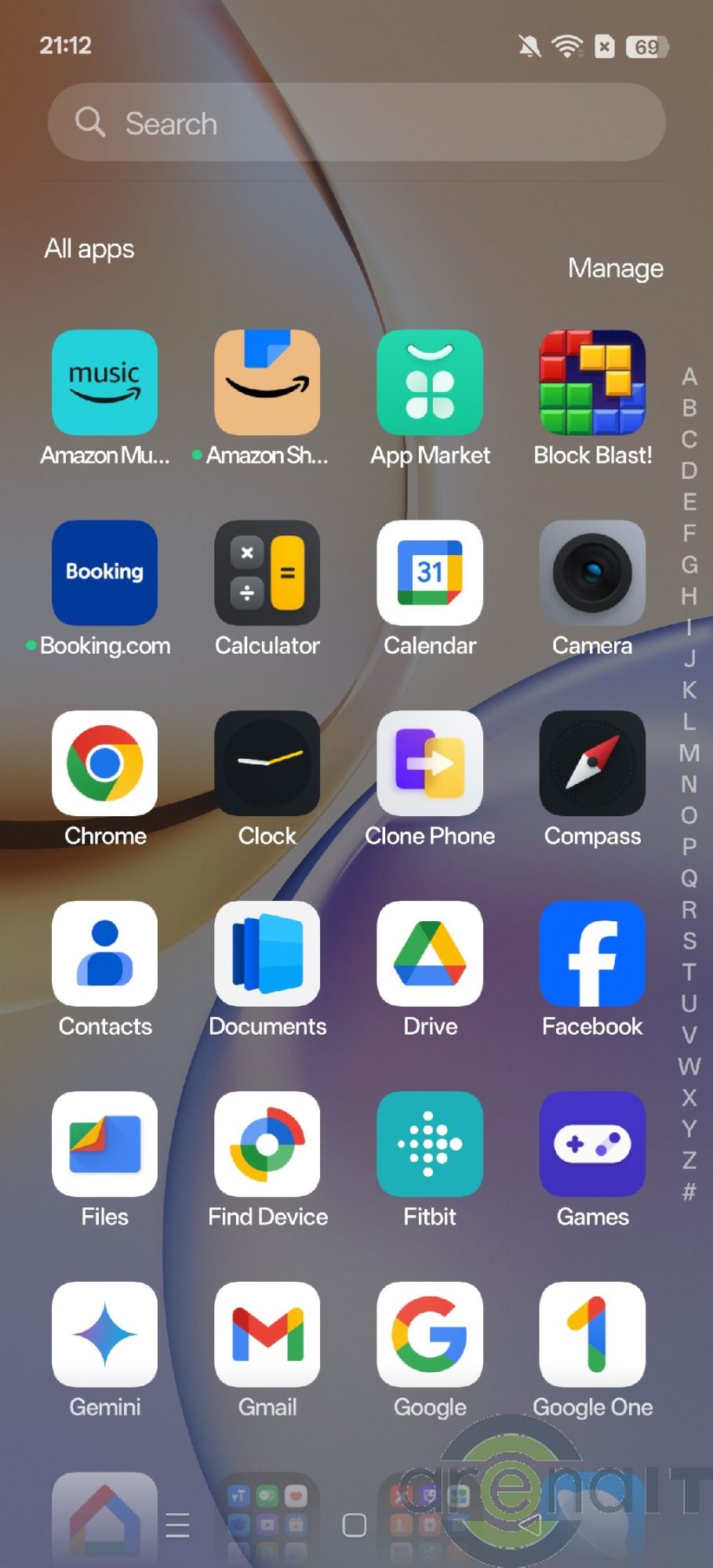Open Contacts

105,954
